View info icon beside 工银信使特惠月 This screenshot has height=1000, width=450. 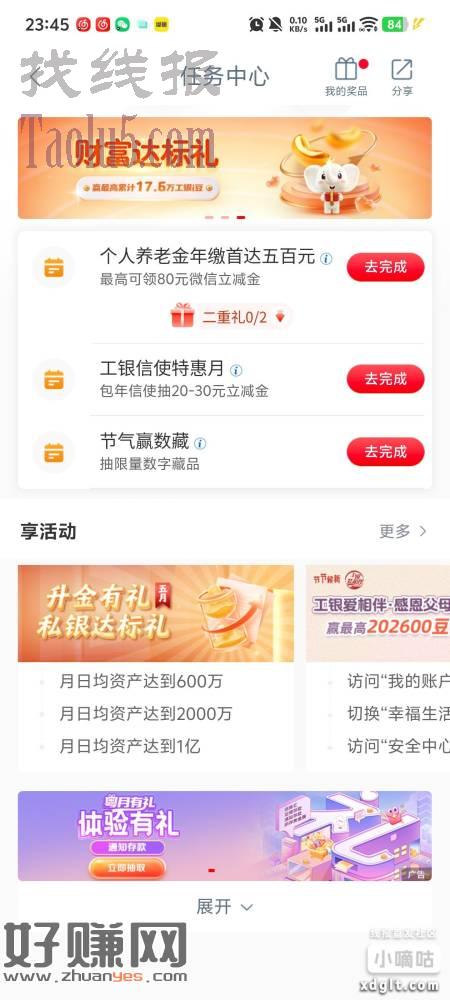[x=236, y=370]
